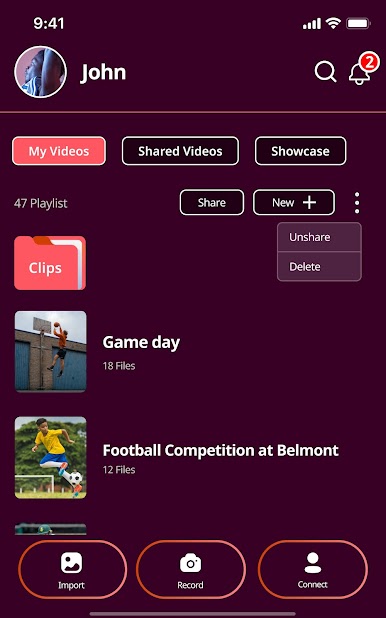This screenshot has width=386, height=618.
Task: Switch to the Showcase tab
Action: click(x=300, y=151)
